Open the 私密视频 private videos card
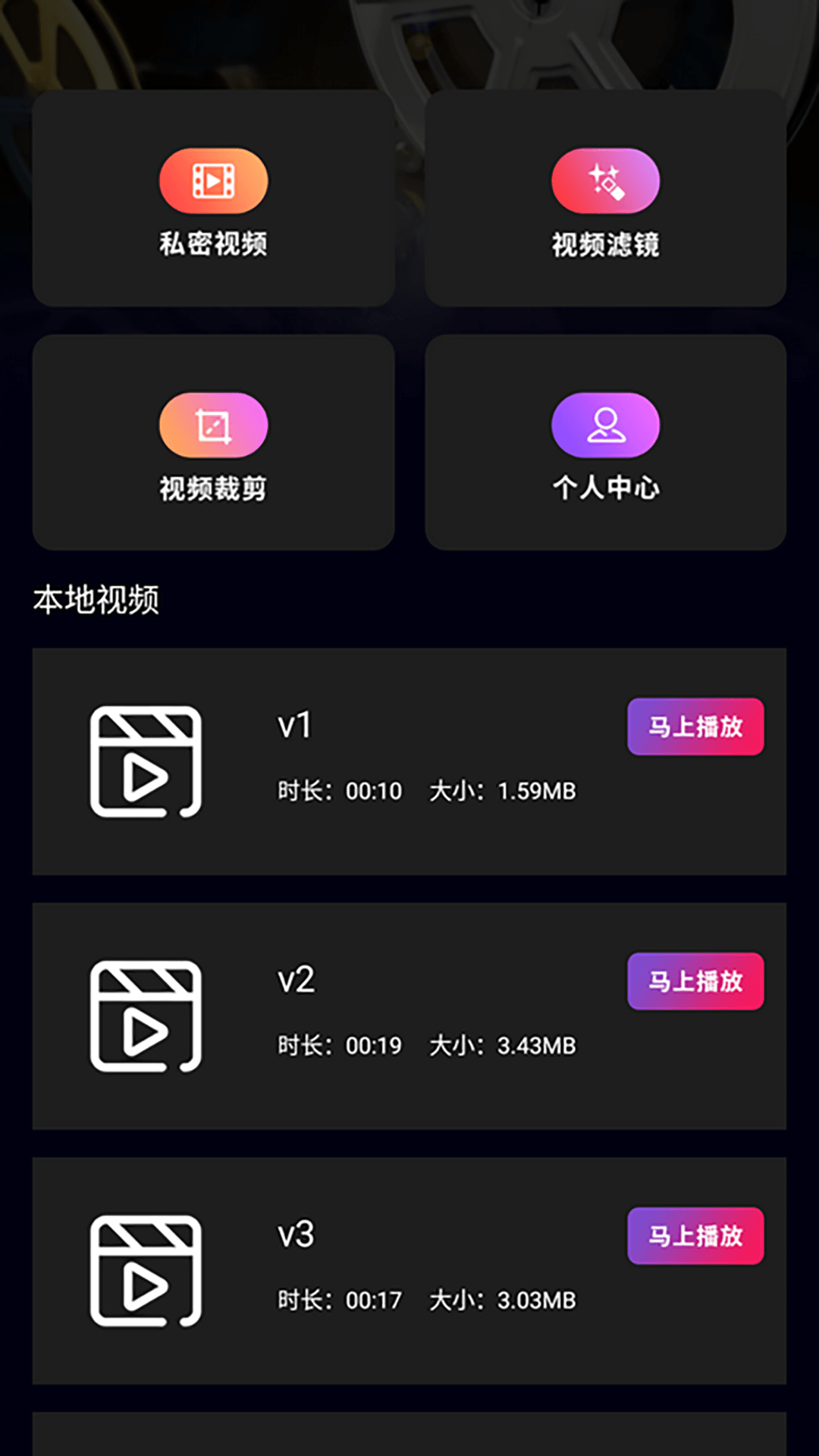Viewport: 819px width, 1456px height. pos(213,199)
